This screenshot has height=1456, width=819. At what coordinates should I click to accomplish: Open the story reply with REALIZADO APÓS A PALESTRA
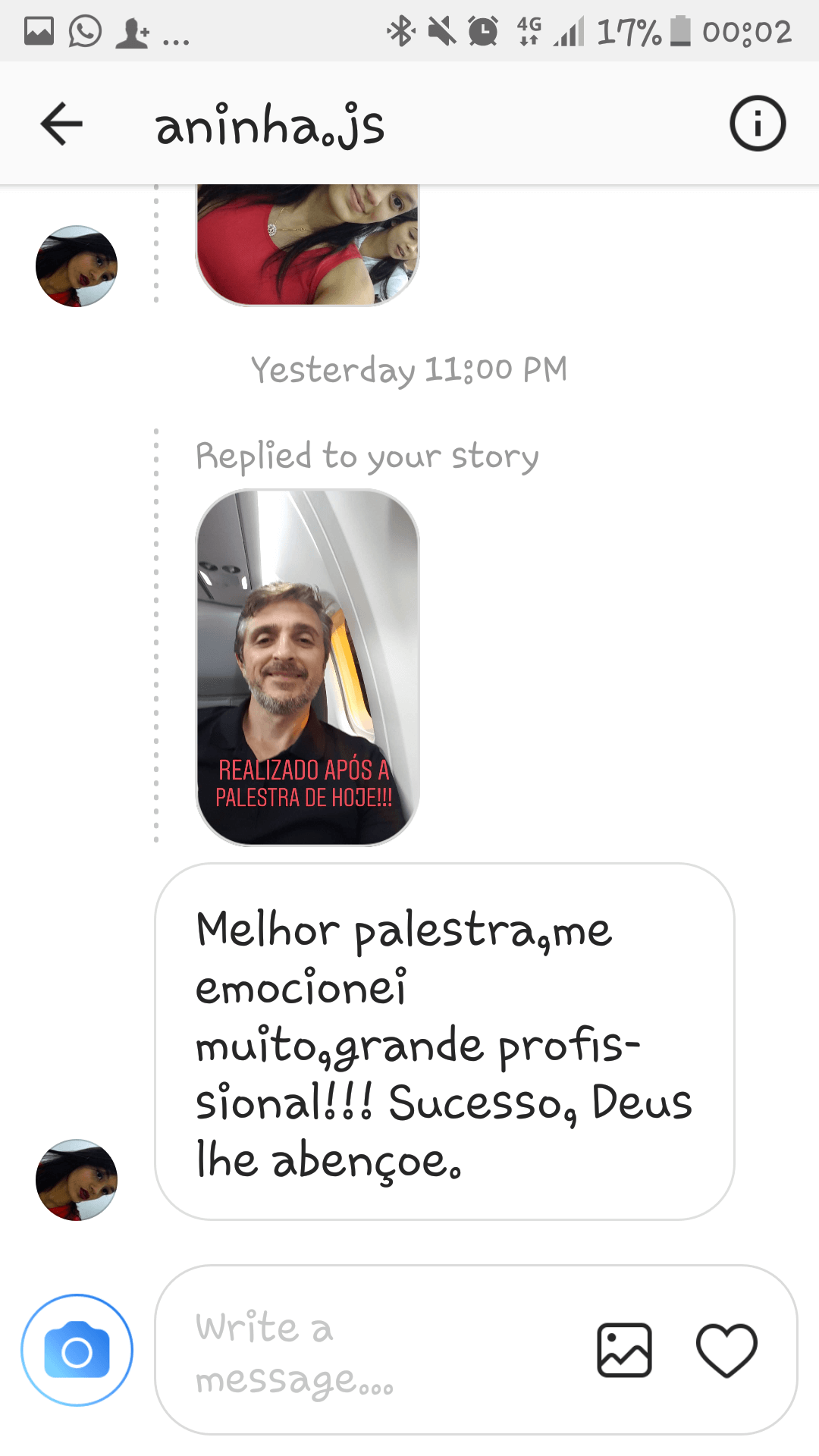pos(307,667)
